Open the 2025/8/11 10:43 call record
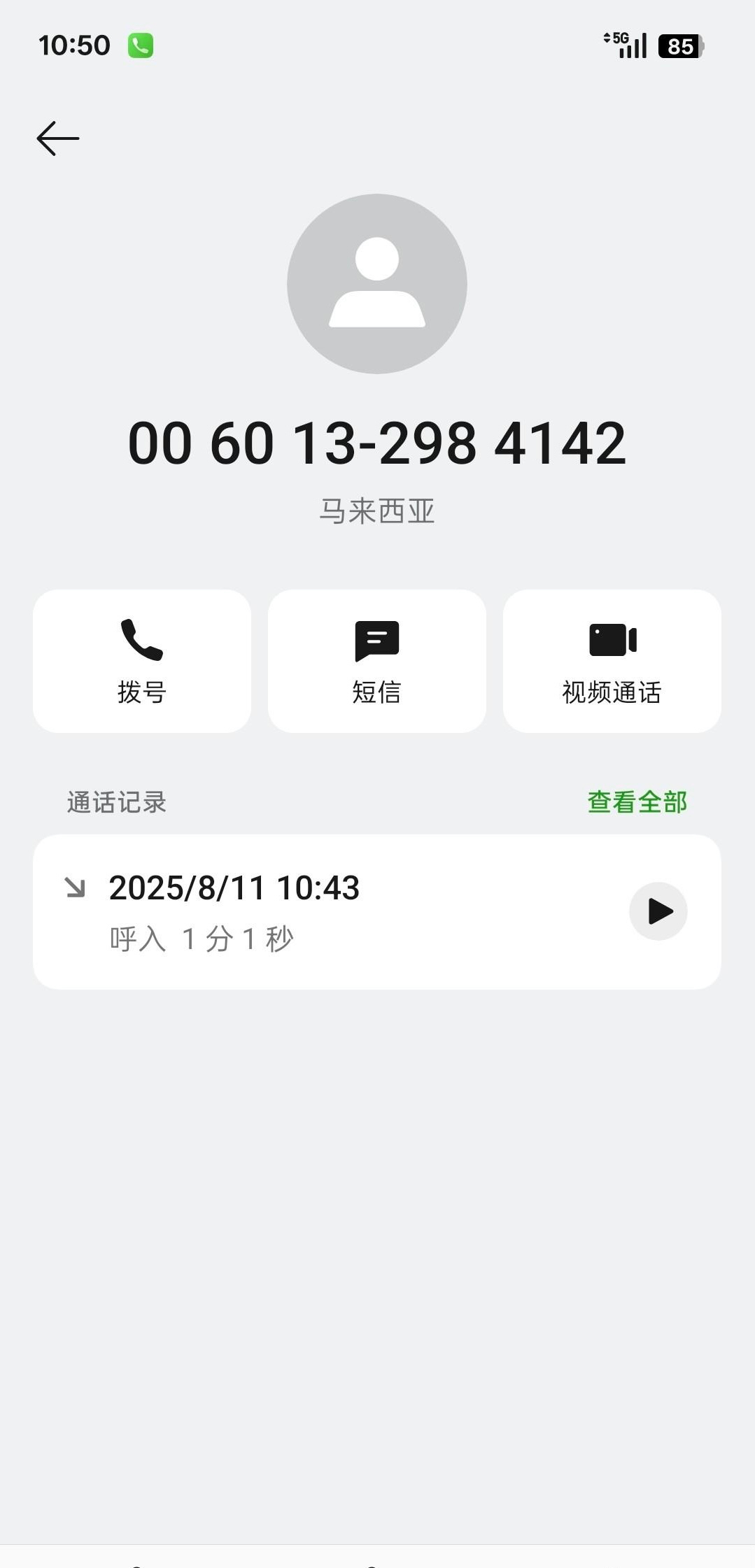 [315, 911]
